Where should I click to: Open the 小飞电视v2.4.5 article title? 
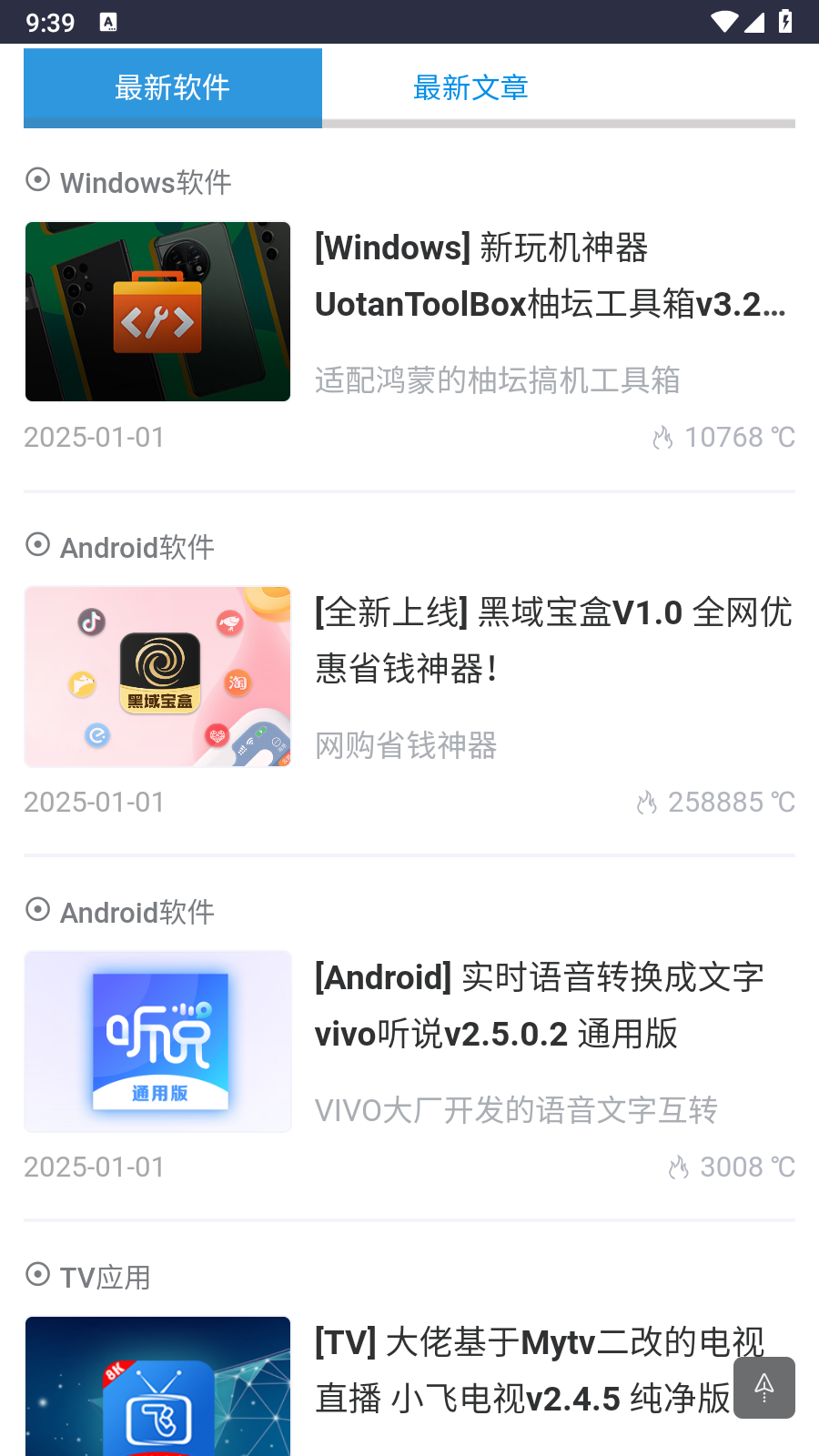[522, 1370]
